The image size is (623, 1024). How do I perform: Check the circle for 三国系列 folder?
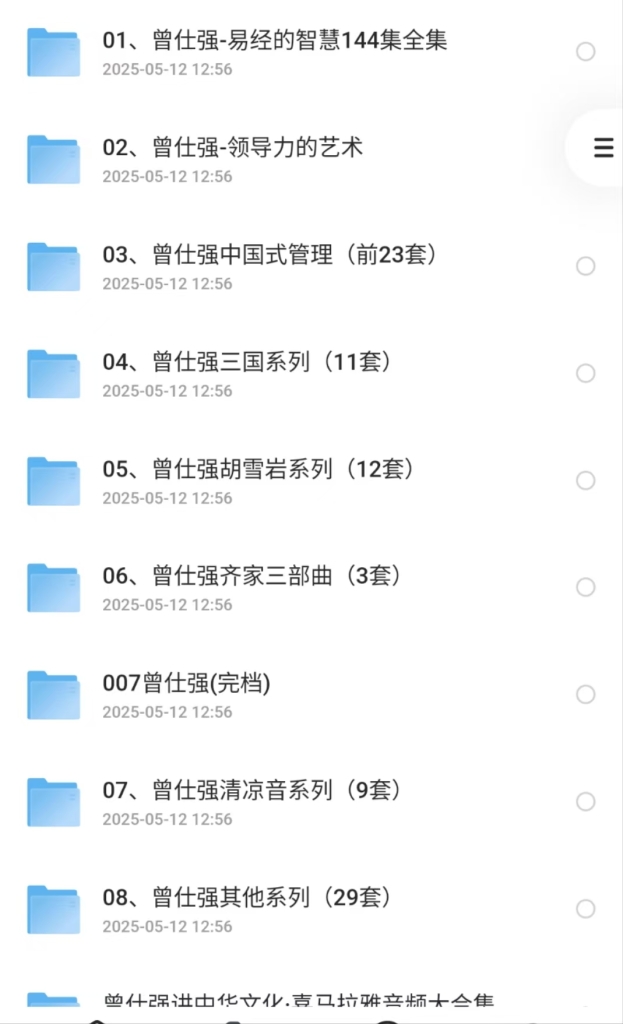click(x=586, y=373)
